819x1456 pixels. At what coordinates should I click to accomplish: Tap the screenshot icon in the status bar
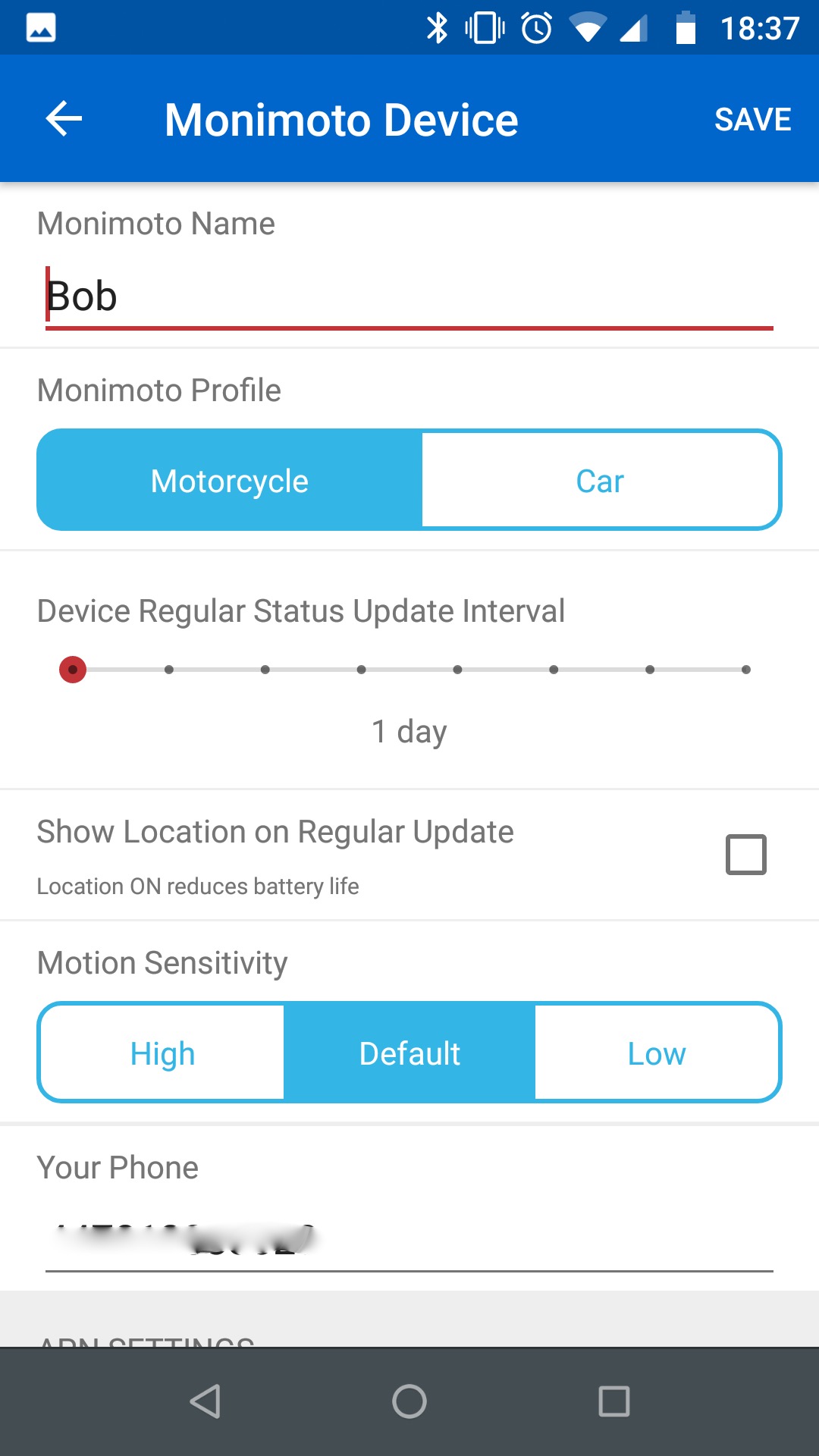(39, 27)
